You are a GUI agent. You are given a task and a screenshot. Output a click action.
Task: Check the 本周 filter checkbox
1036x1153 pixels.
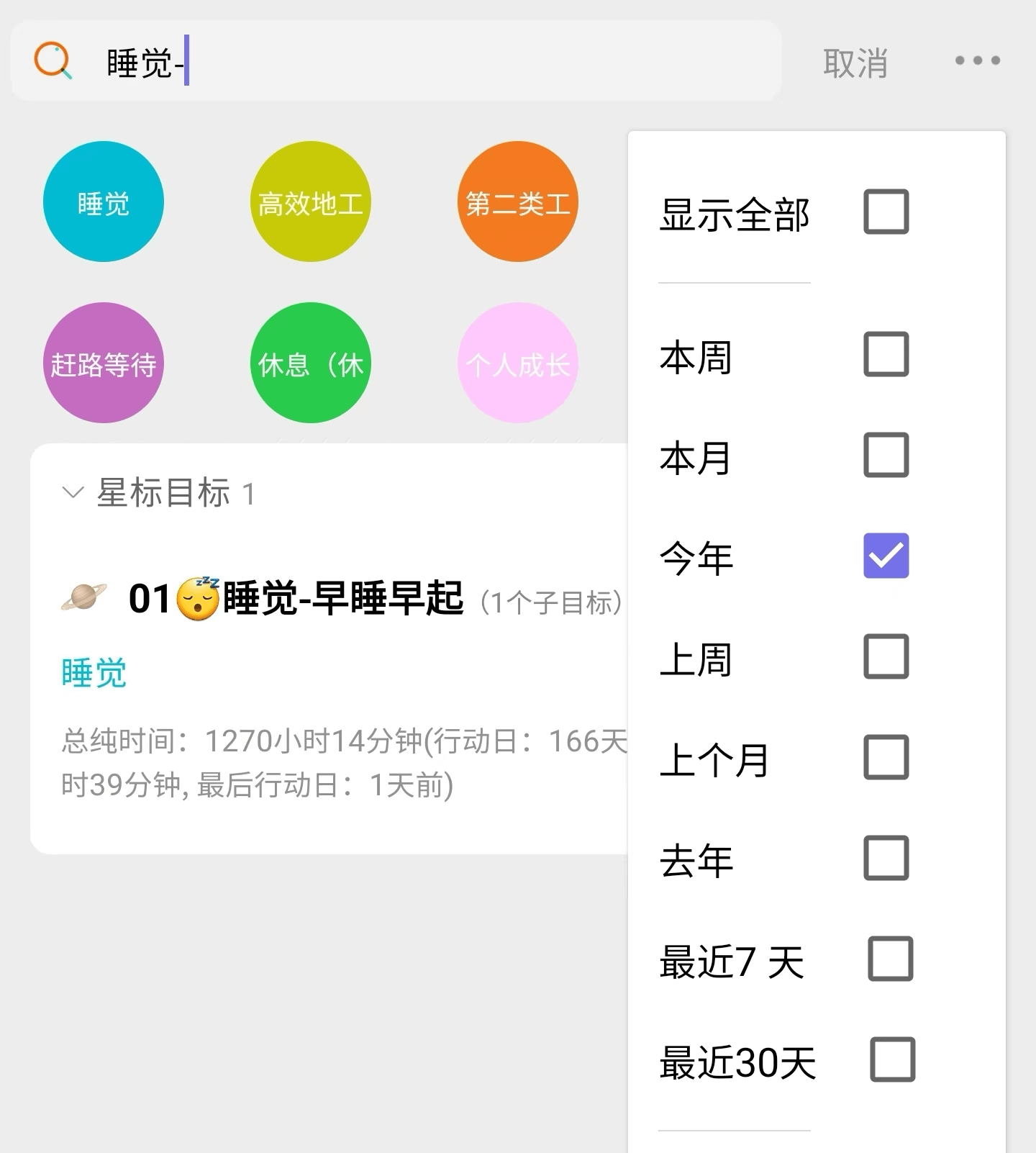coord(886,354)
